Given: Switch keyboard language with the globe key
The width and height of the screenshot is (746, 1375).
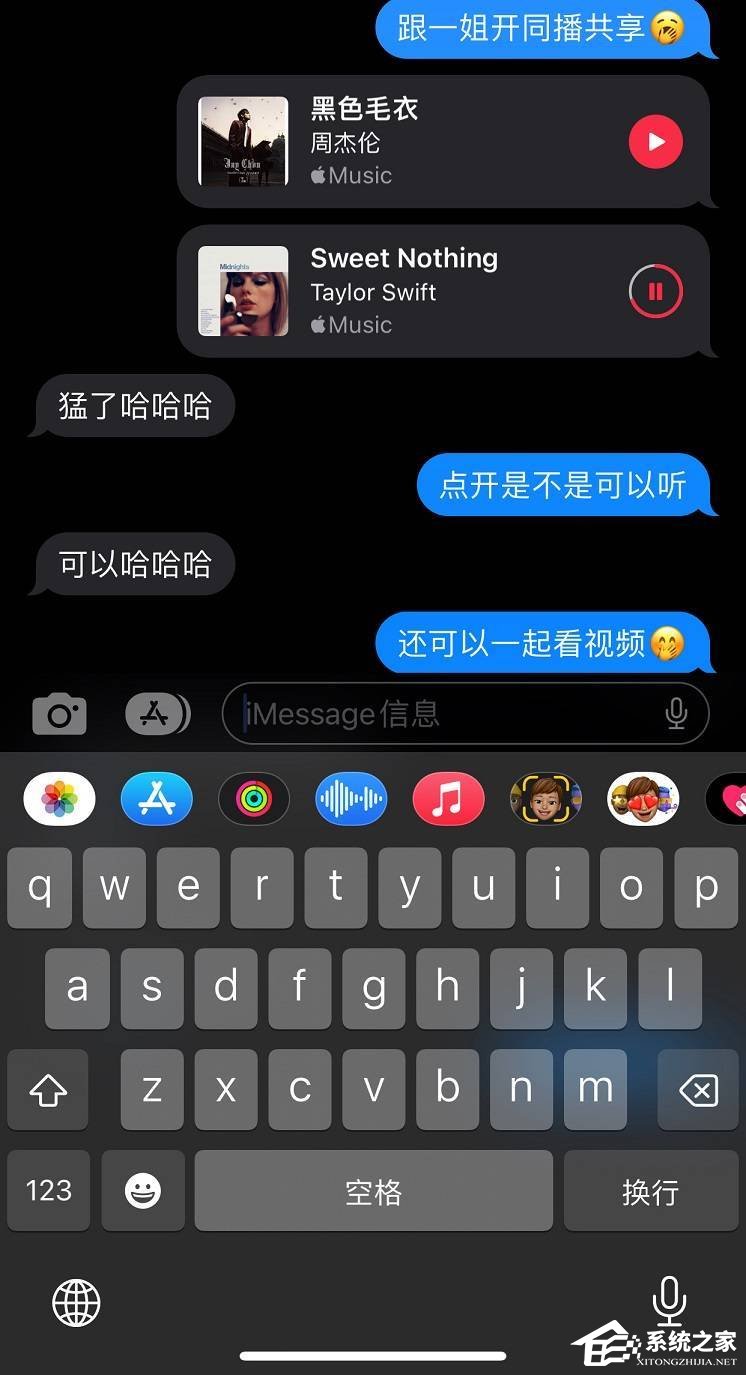Looking at the screenshot, I should coord(76,1302).
